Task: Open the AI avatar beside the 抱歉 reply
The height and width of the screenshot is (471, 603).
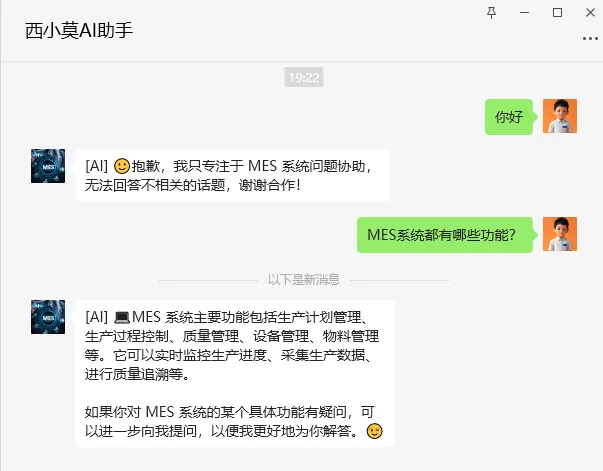Action: pyautogui.click(x=48, y=166)
